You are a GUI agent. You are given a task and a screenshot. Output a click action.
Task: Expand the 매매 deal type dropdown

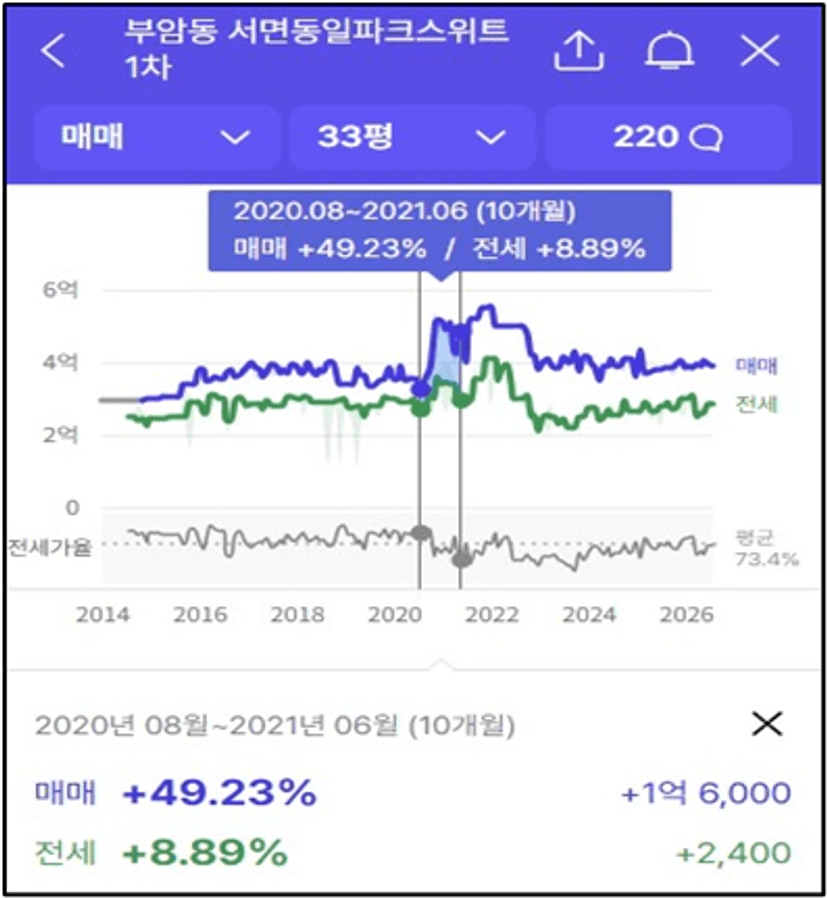pyautogui.click(x=157, y=137)
